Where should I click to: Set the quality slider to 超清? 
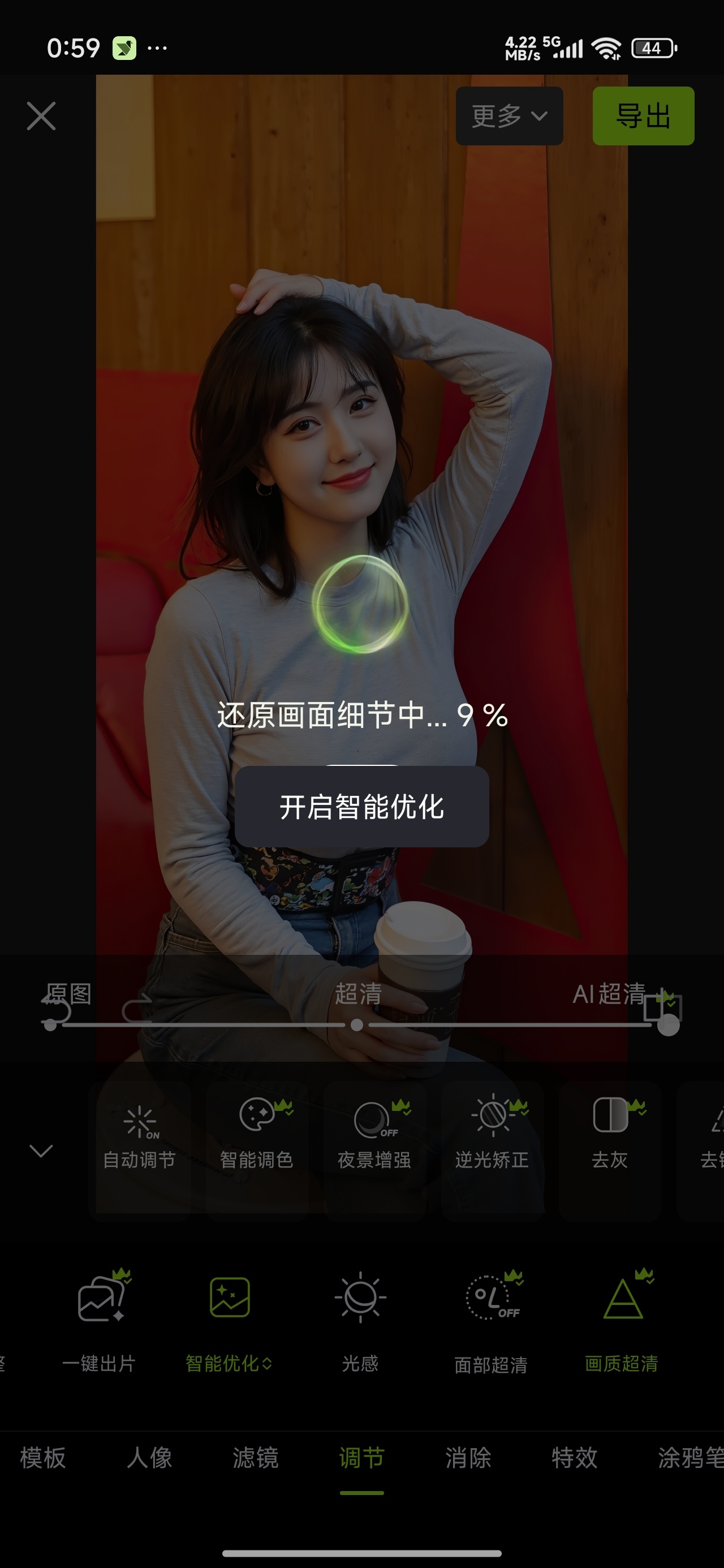357,1025
